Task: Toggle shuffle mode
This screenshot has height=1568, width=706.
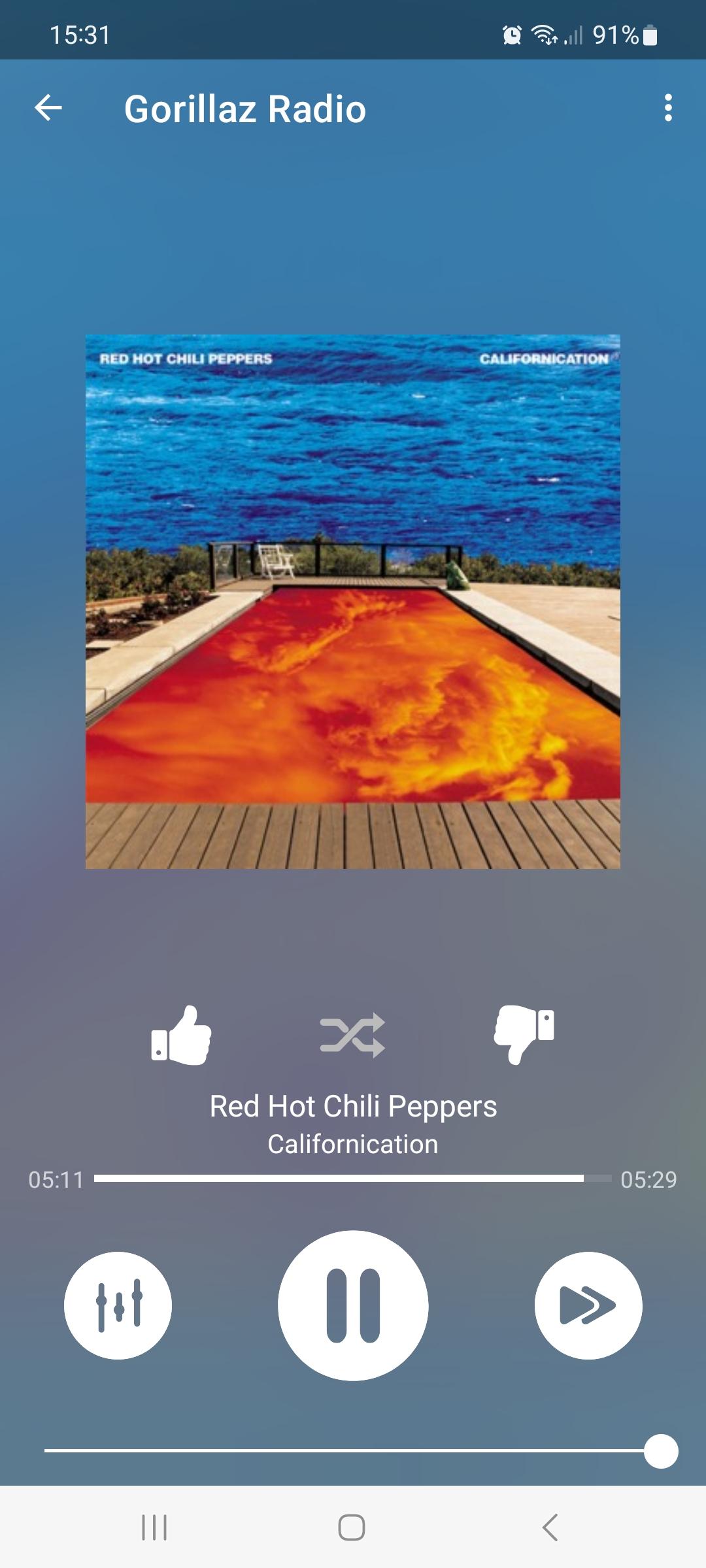Action: coord(352,1035)
